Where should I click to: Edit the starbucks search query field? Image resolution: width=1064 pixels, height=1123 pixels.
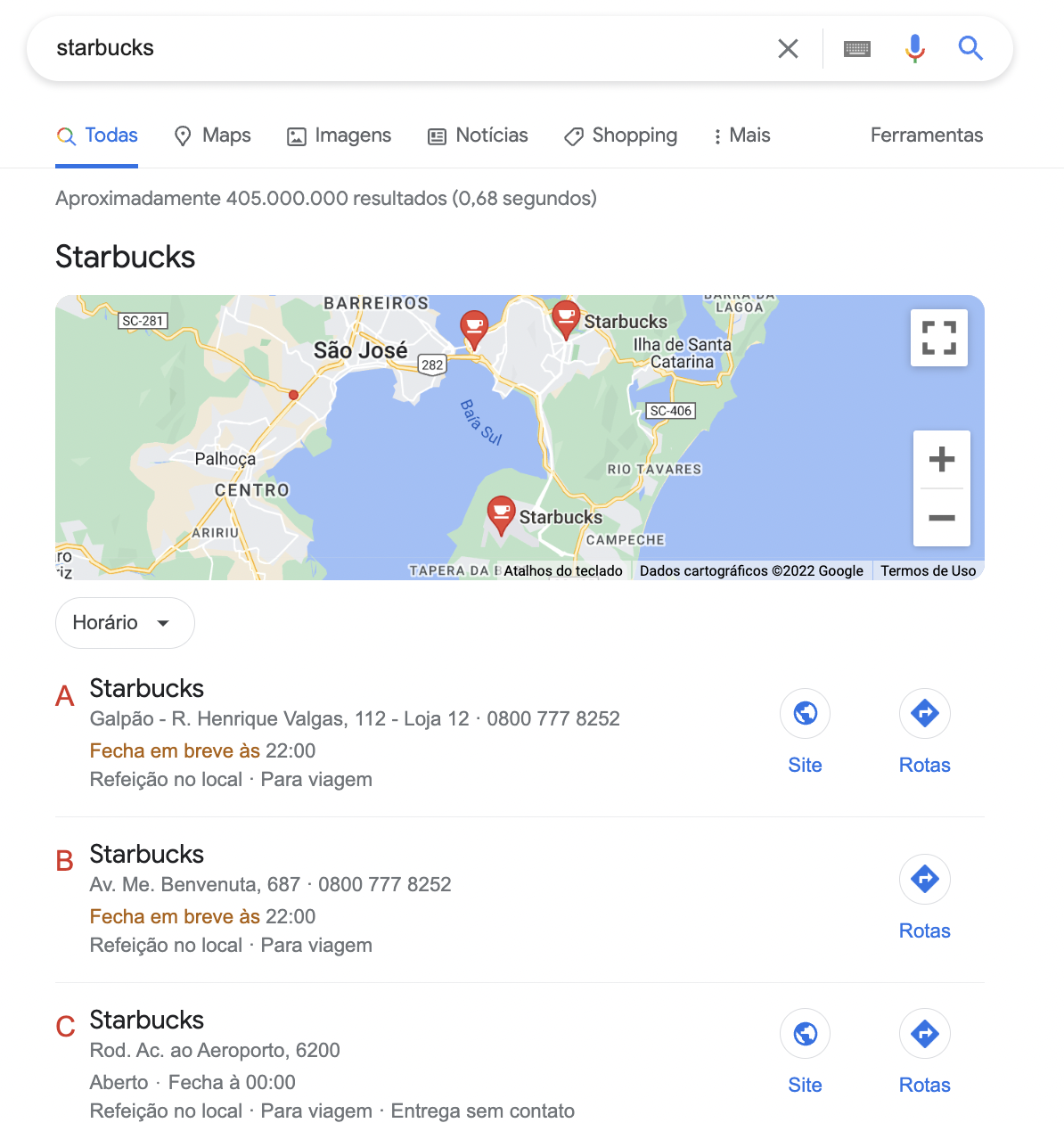pos(401,48)
